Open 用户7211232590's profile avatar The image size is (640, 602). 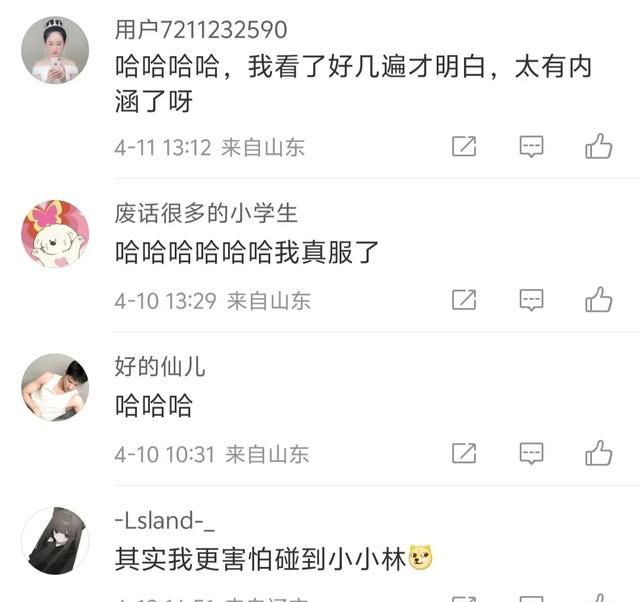55,50
